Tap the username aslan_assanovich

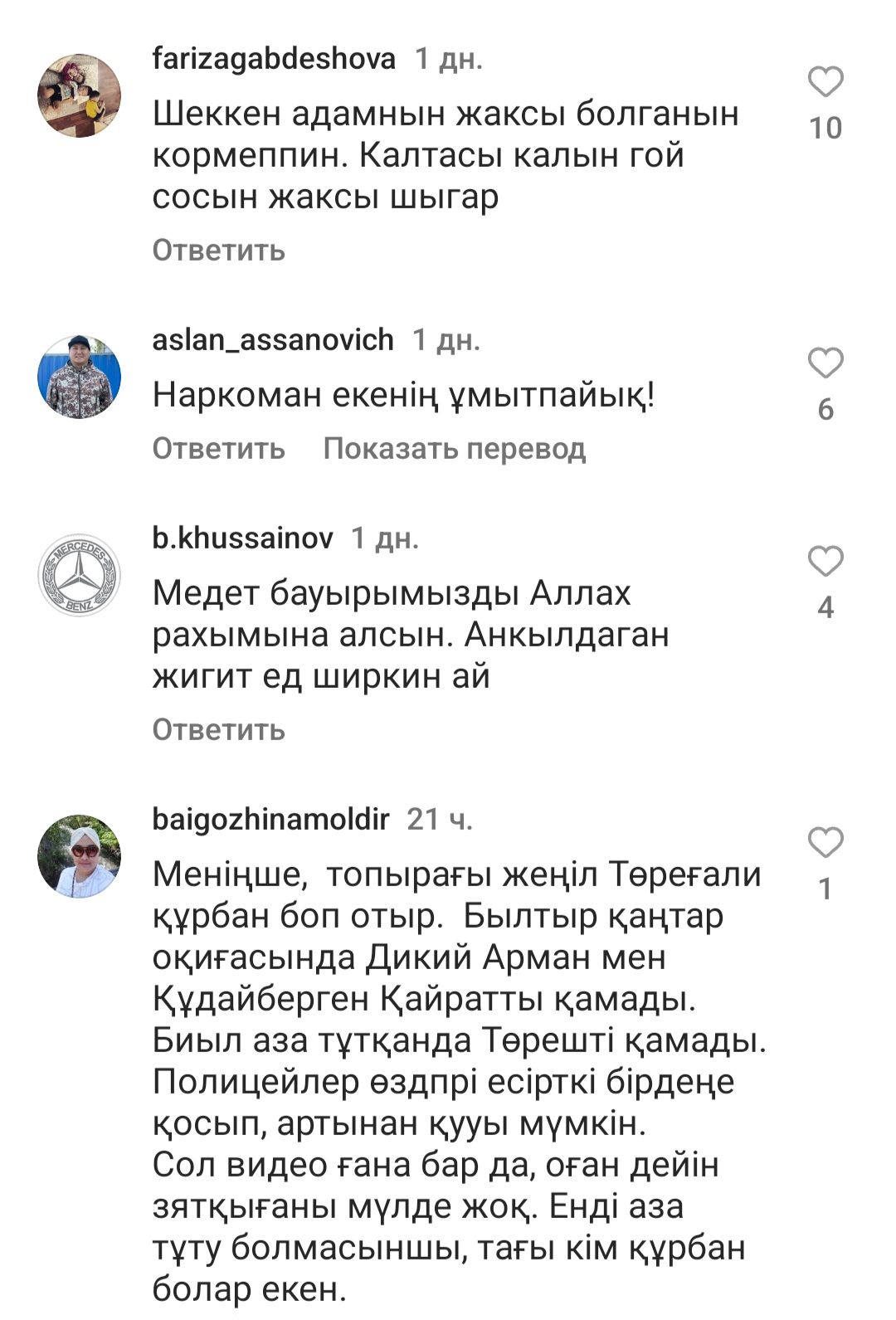272,340
